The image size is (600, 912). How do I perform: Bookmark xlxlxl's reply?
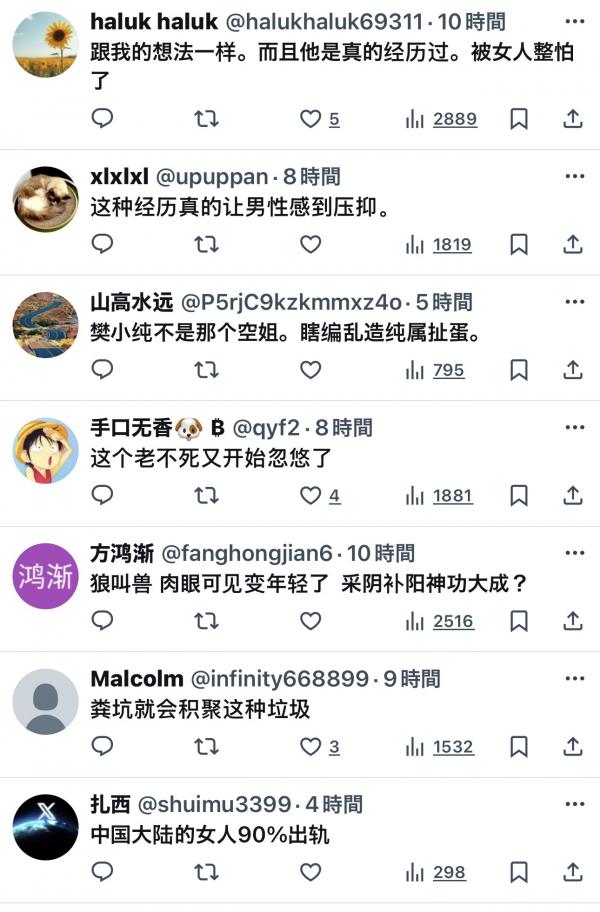click(x=519, y=244)
